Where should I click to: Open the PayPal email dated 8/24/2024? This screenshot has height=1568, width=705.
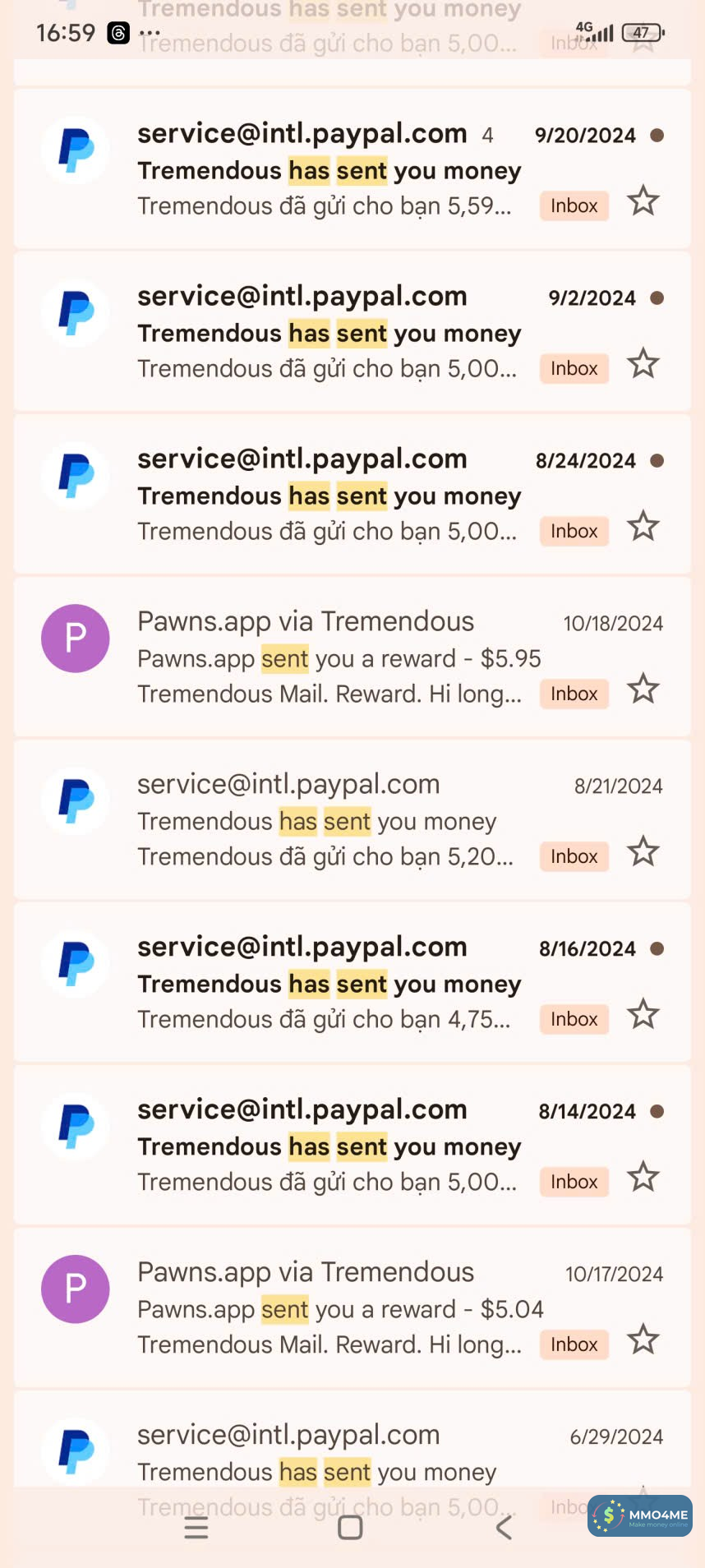click(329, 495)
